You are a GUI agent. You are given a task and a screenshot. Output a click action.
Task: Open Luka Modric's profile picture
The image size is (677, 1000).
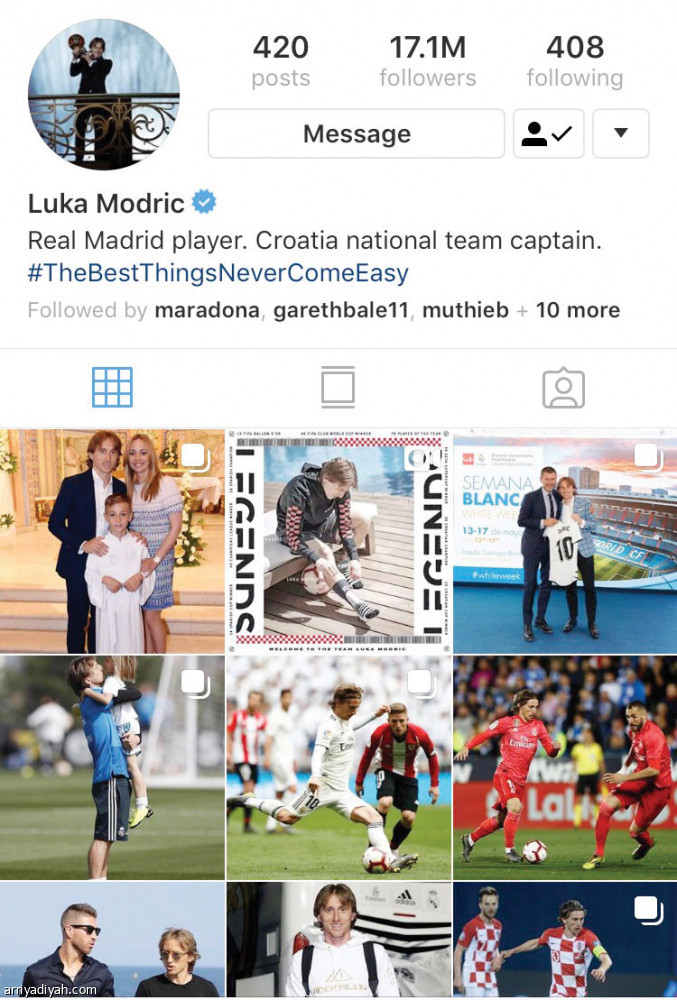pyautogui.click(x=104, y=94)
